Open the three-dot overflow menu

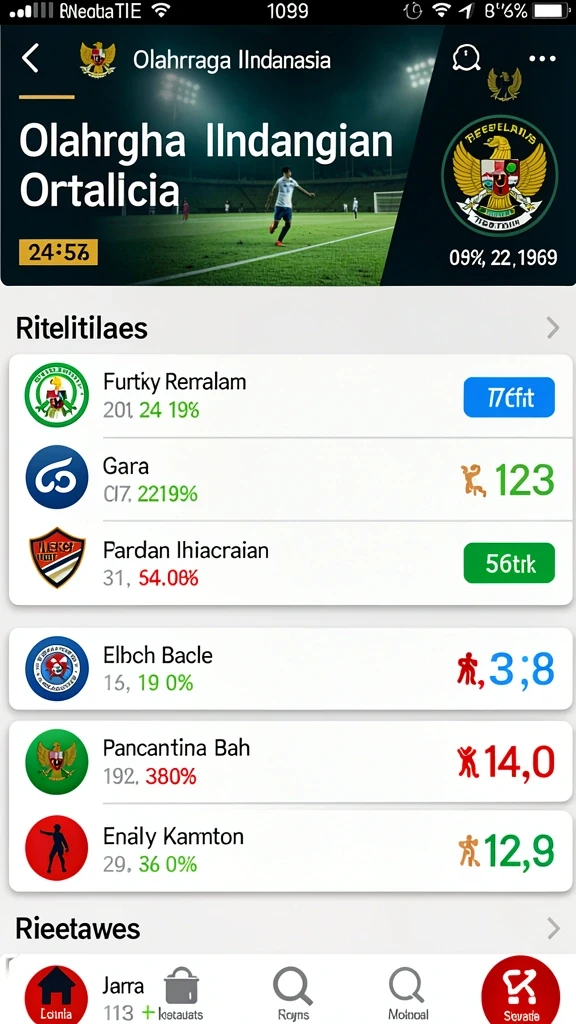coord(542,59)
